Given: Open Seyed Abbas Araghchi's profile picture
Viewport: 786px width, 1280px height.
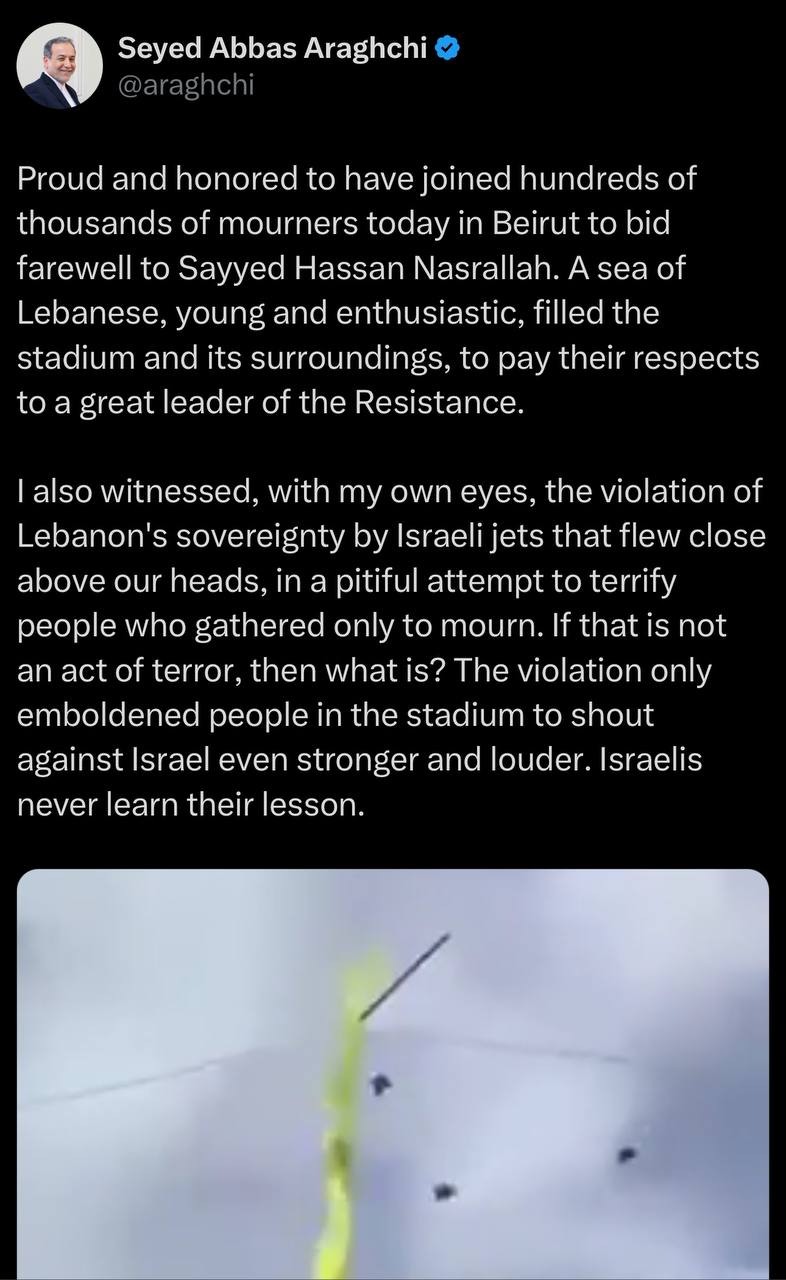Looking at the screenshot, I should [x=59, y=64].
